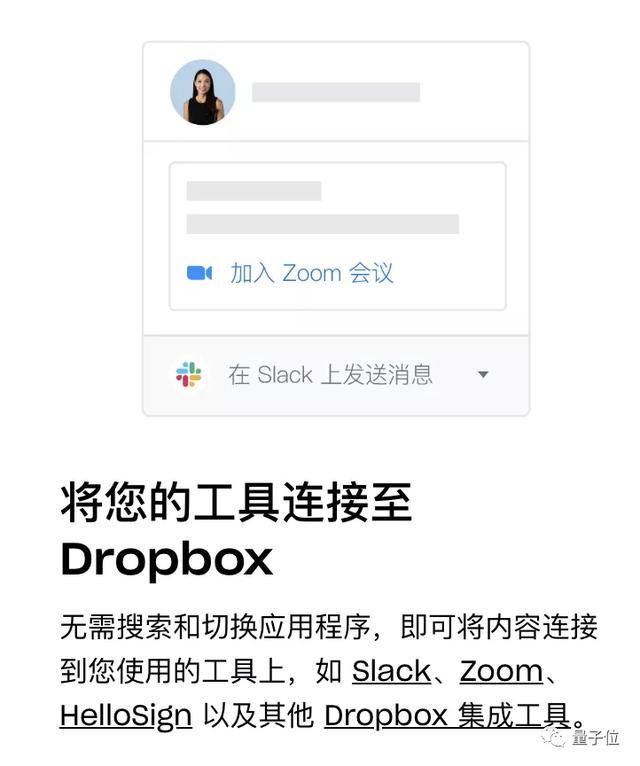Screen dimensions: 640x766
Task: Open the HelloSign link
Action: click(126, 716)
